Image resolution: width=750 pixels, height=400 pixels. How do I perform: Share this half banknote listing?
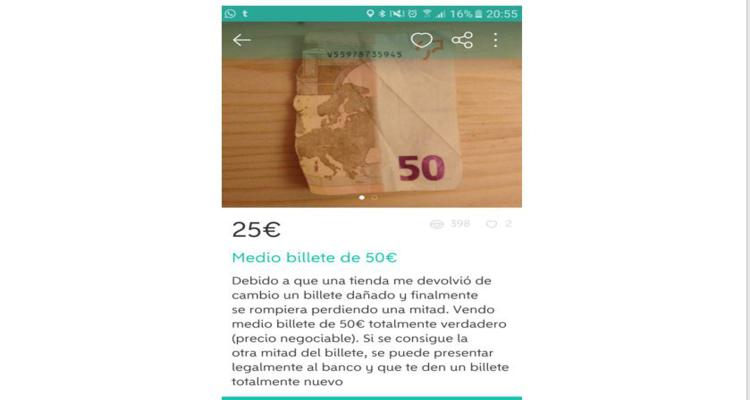point(461,40)
